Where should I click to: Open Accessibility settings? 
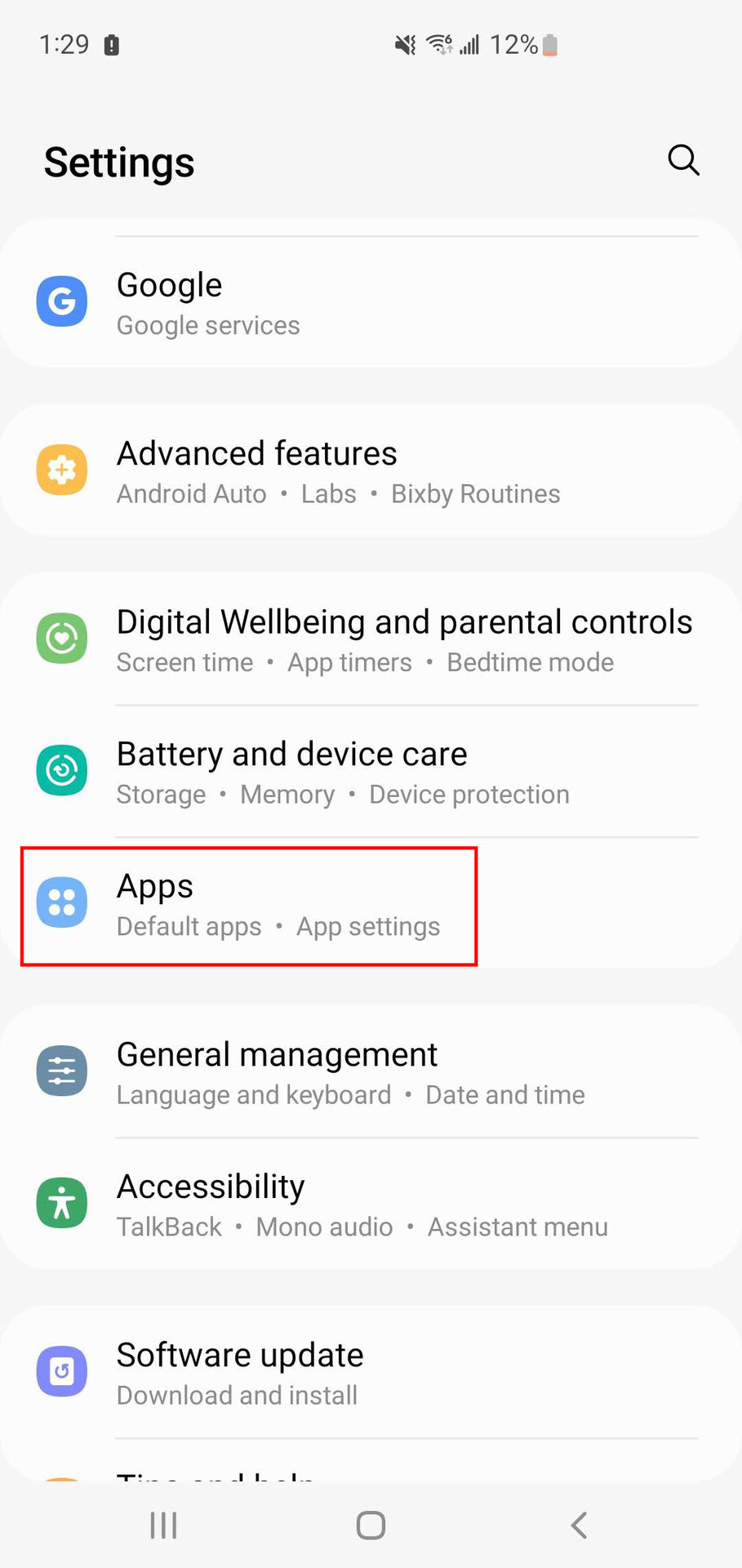tap(371, 1205)
